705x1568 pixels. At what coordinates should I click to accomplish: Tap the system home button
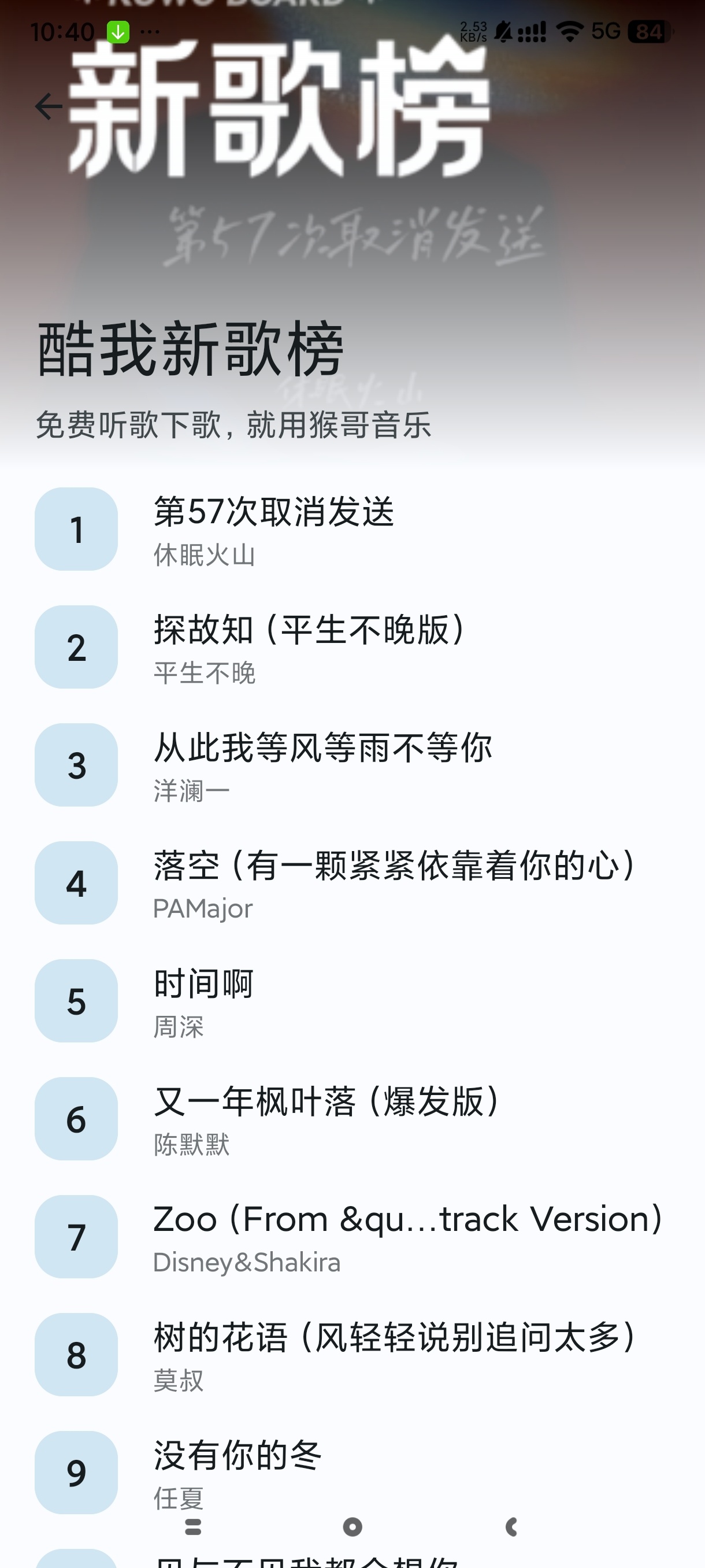352,1526
